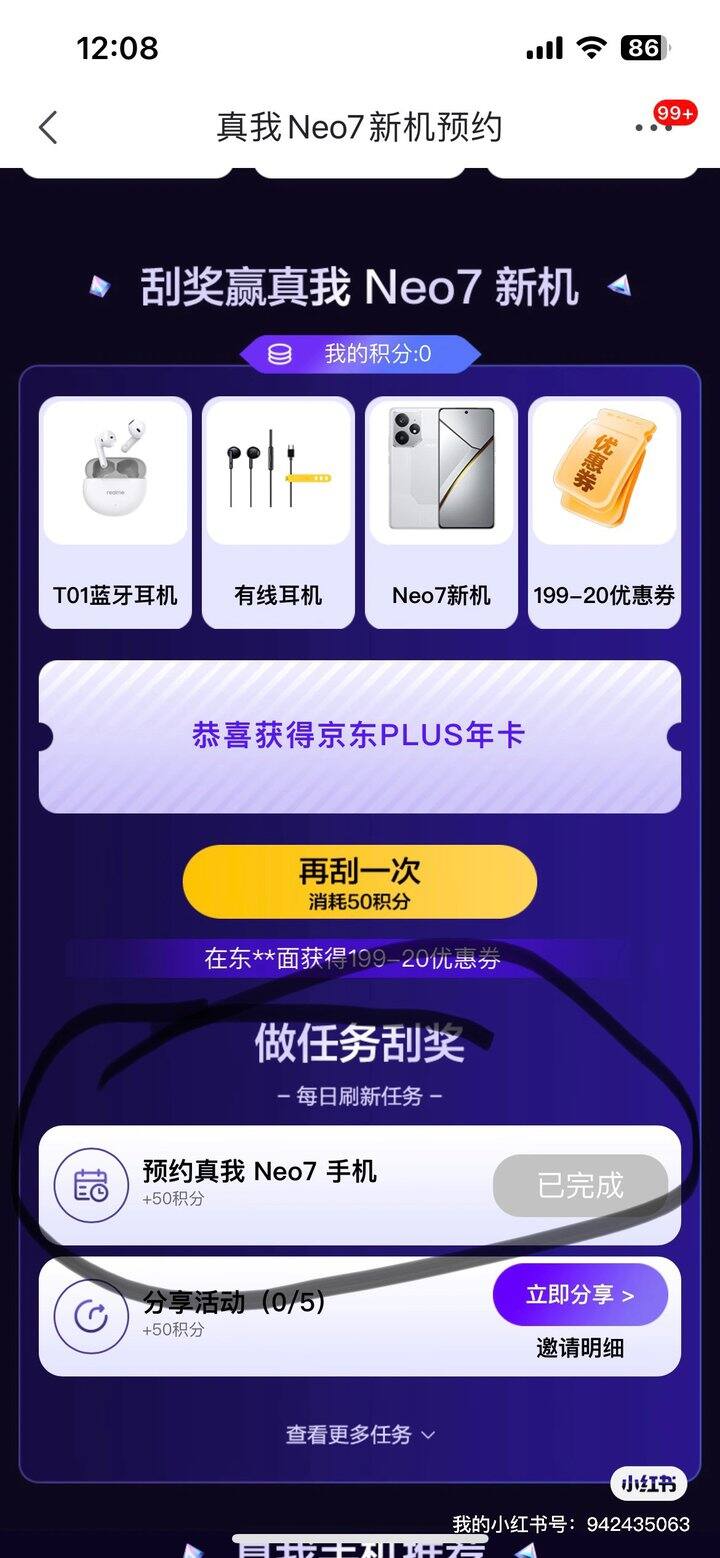Open the three-dot overflow menu

[653, 128]
